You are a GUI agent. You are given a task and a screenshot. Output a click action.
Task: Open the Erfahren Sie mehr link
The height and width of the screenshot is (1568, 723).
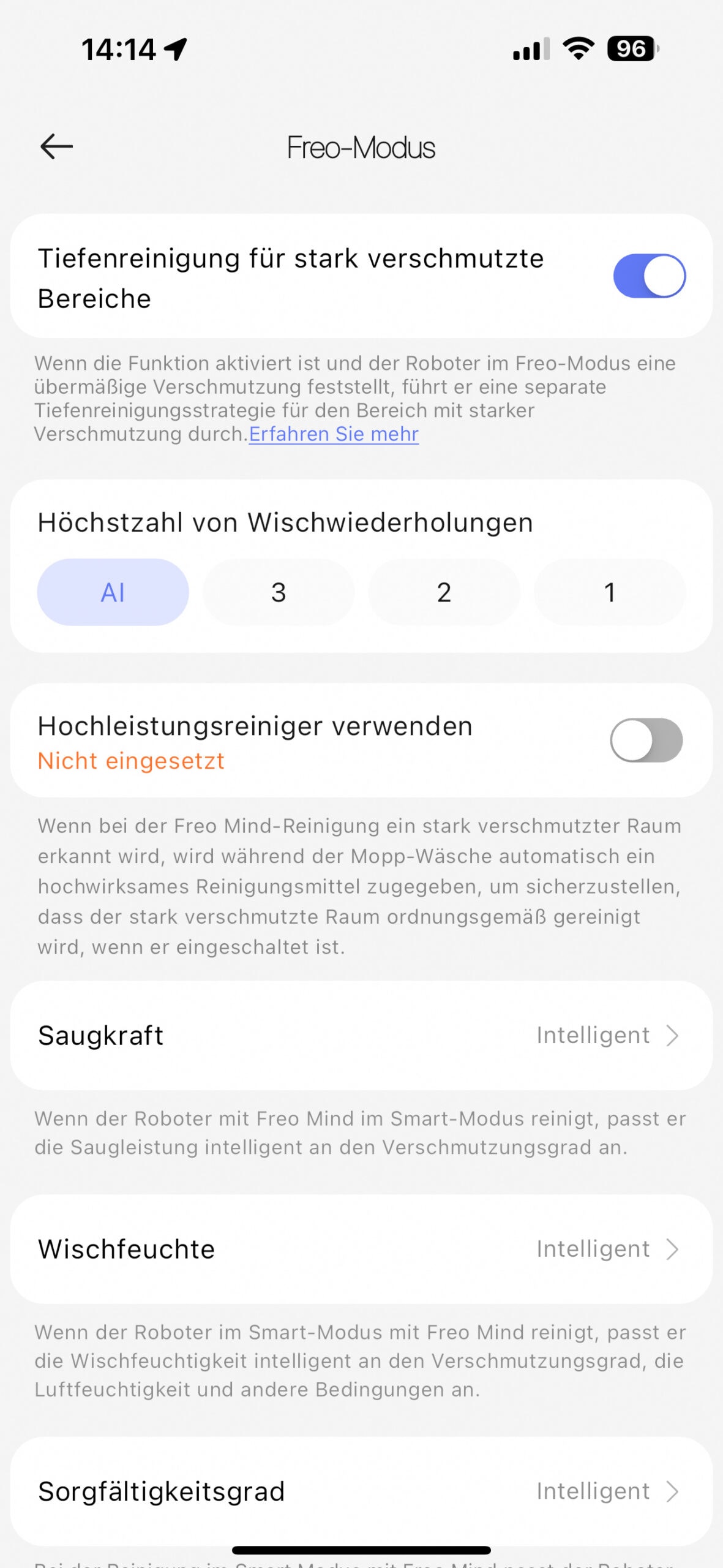point(334,434)
